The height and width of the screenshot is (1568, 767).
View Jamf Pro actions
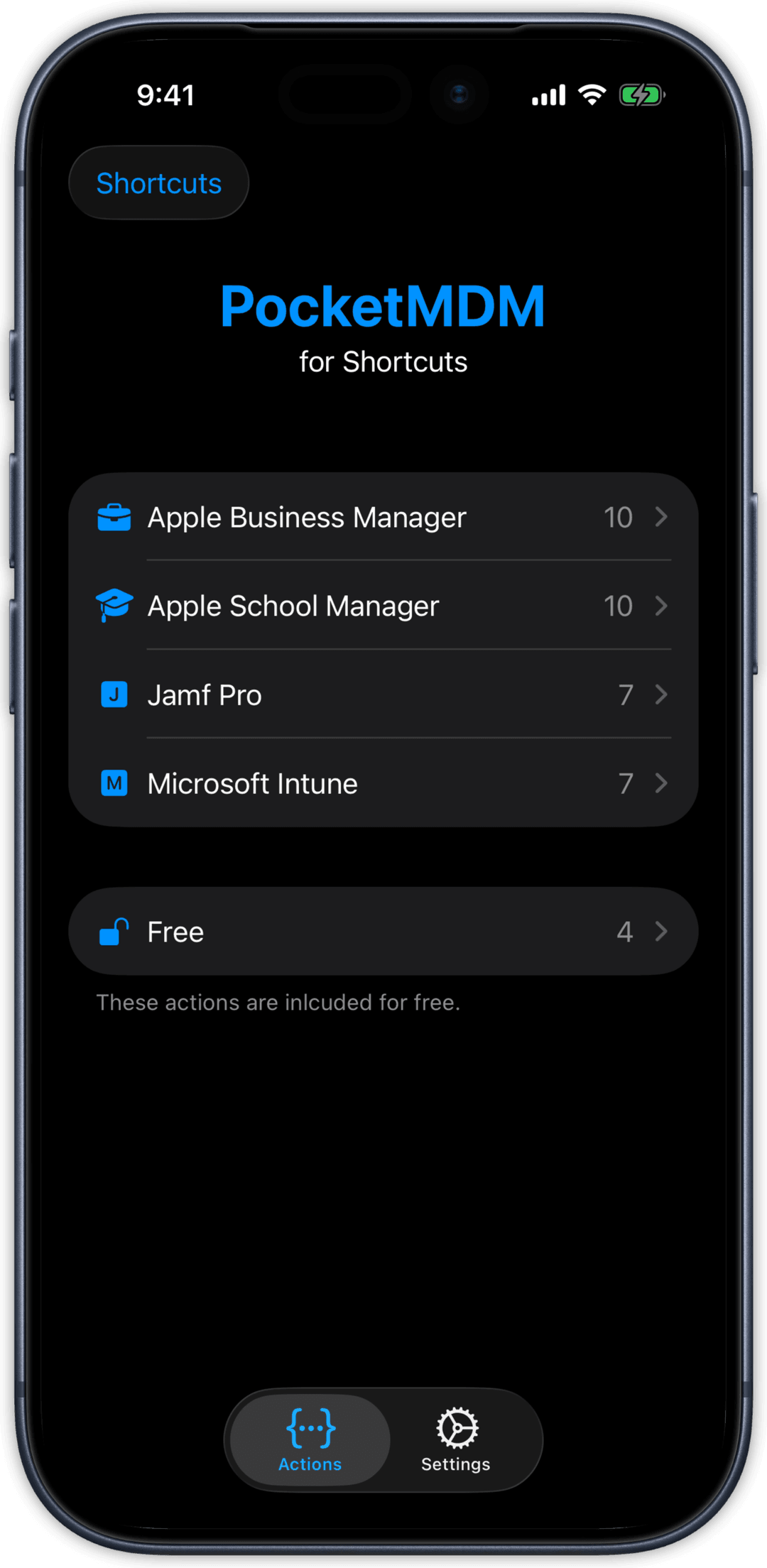[x=383, y=695]
